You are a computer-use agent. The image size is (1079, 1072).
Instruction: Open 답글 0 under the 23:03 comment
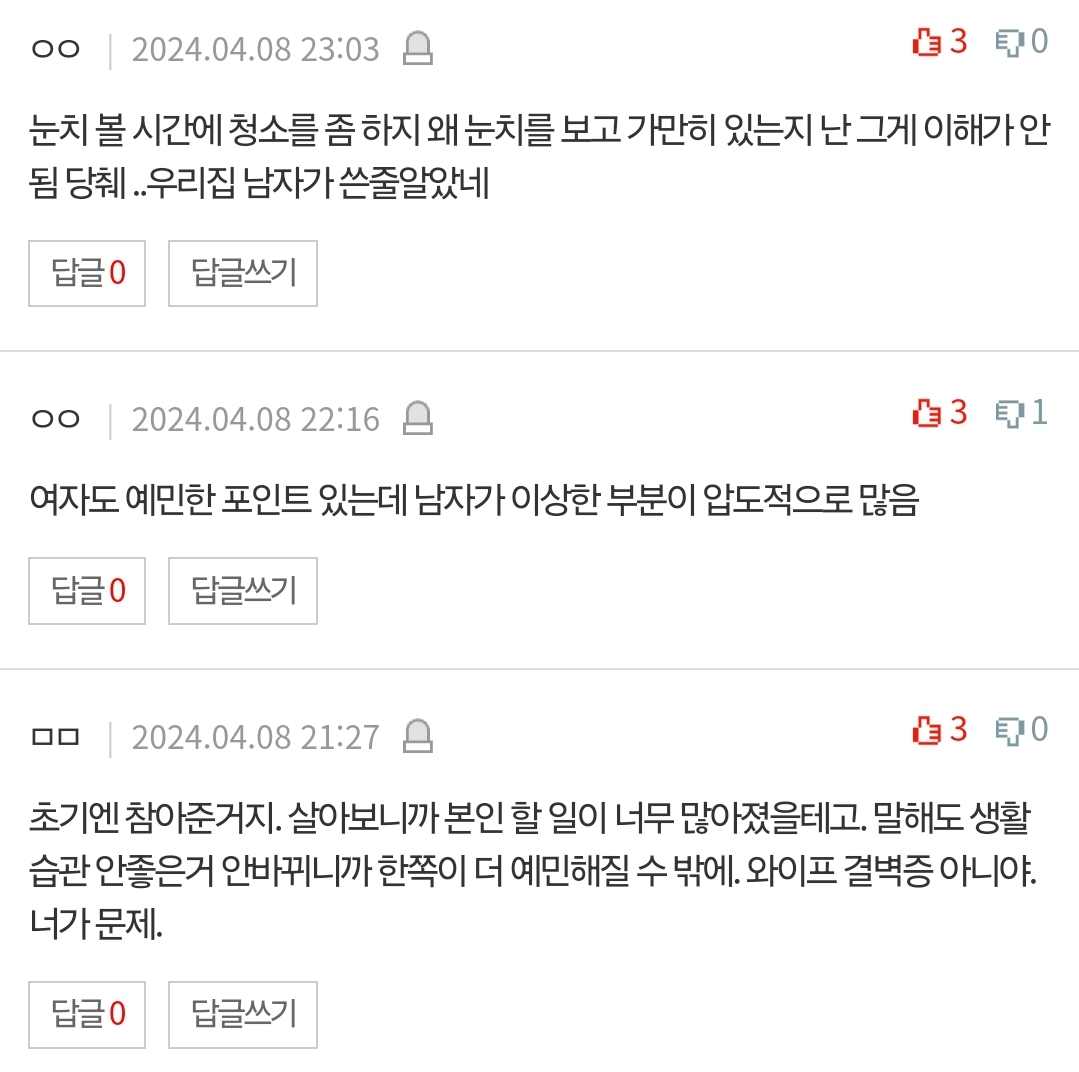click(x=87, y=273)
